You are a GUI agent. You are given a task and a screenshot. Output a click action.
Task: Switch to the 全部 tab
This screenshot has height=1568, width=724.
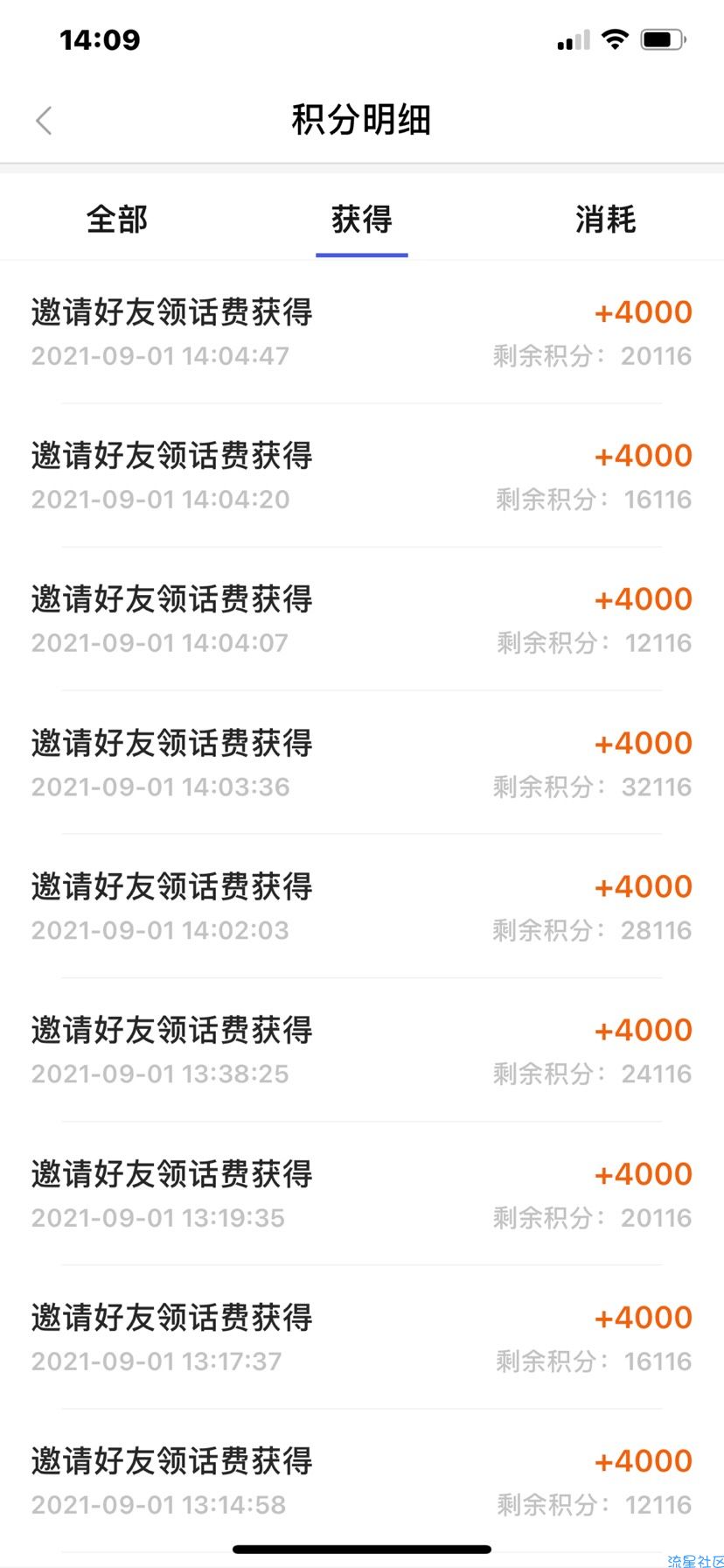coord(117,219)
